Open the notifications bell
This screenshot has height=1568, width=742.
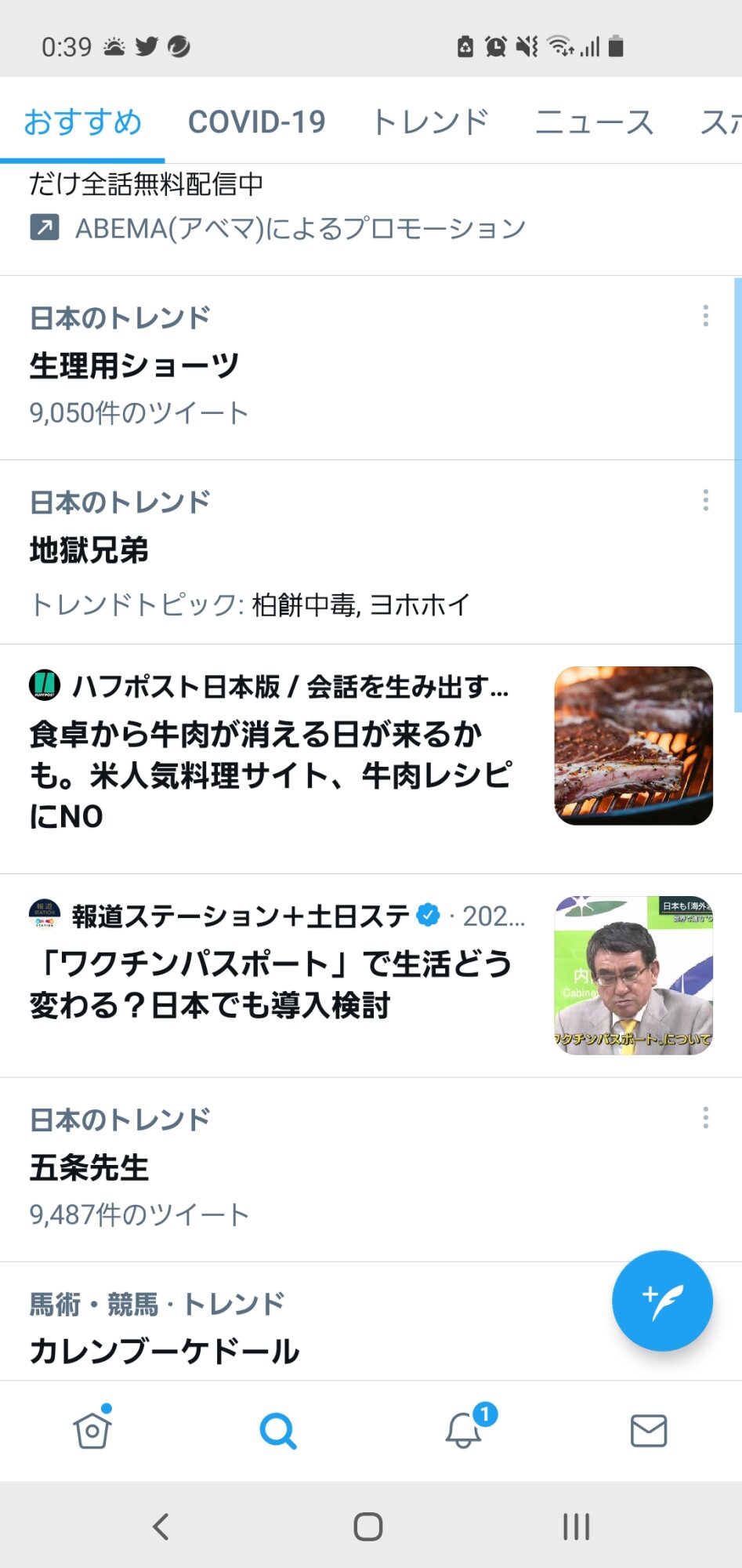point(464,1431)
